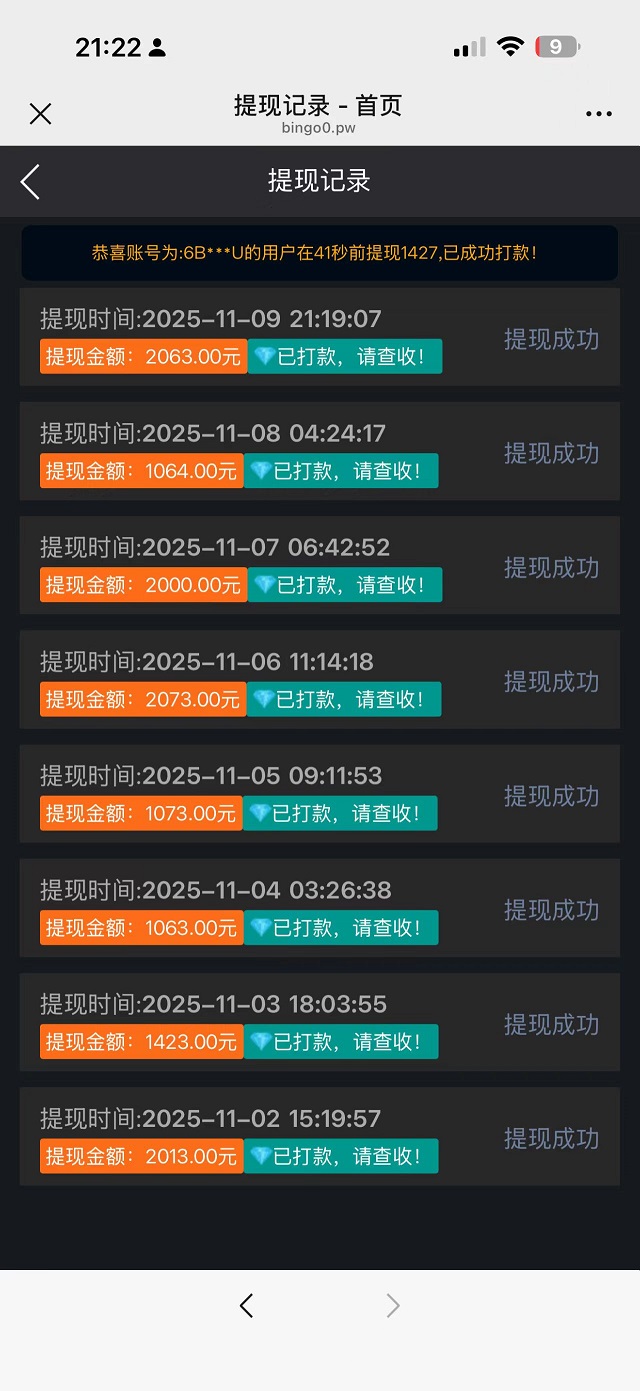Image resolution: width=640 pixels, height=1391 pixels.
Task: Close the in-app browser page
Action: pos(40,114)
